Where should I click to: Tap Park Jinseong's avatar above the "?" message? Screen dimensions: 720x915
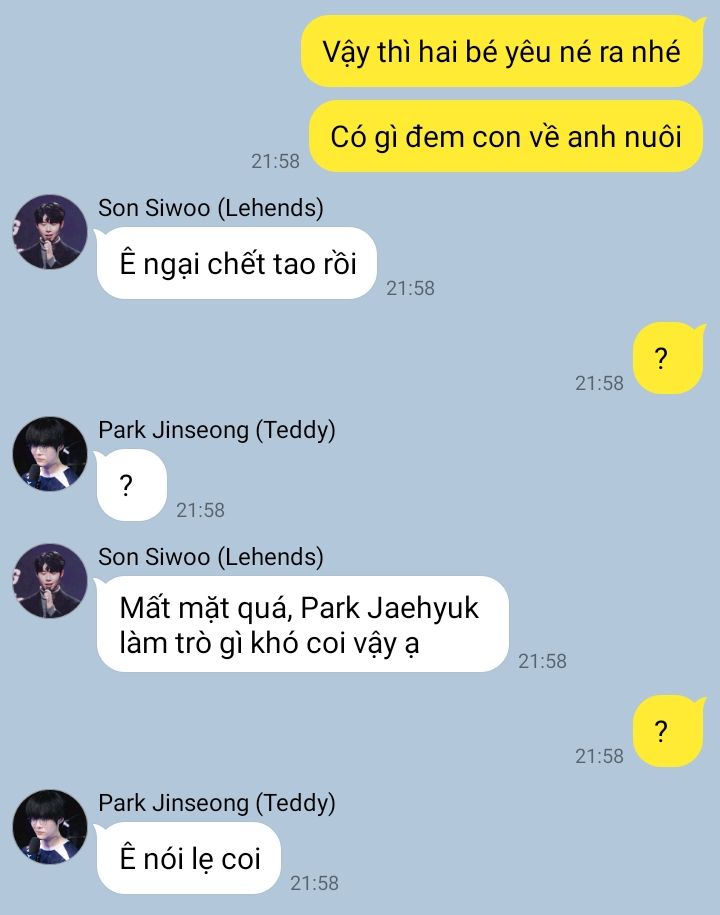pos(49,454)
